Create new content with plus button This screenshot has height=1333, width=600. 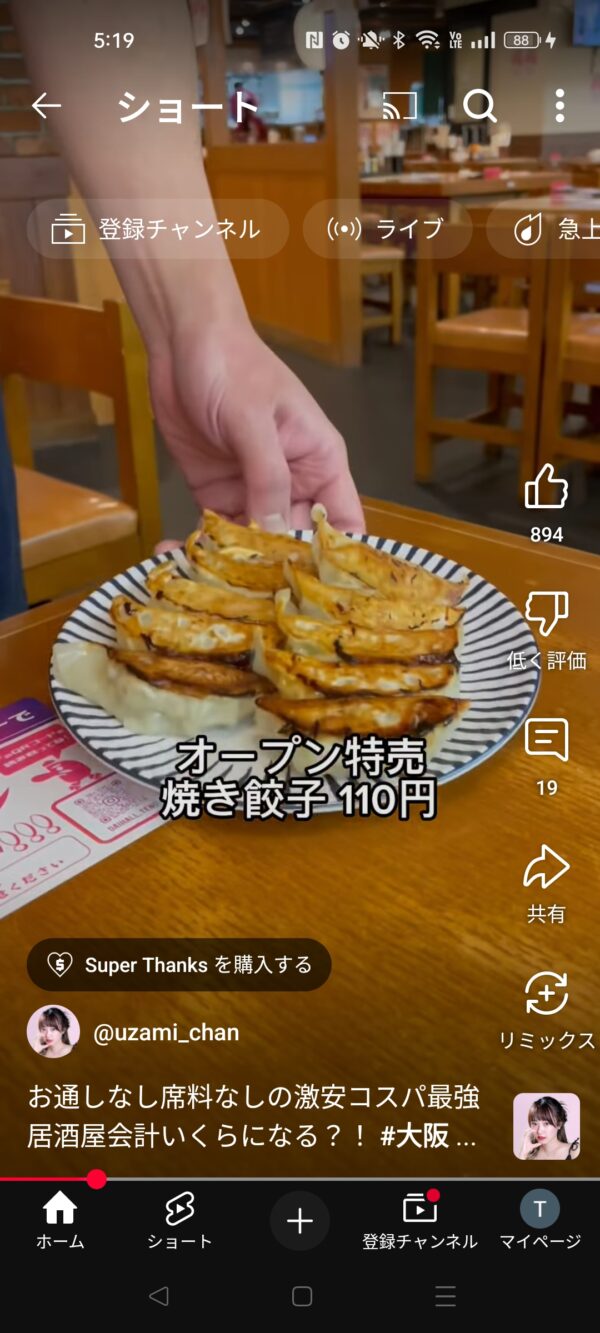pyautogui.click(x=300, y=1221)
